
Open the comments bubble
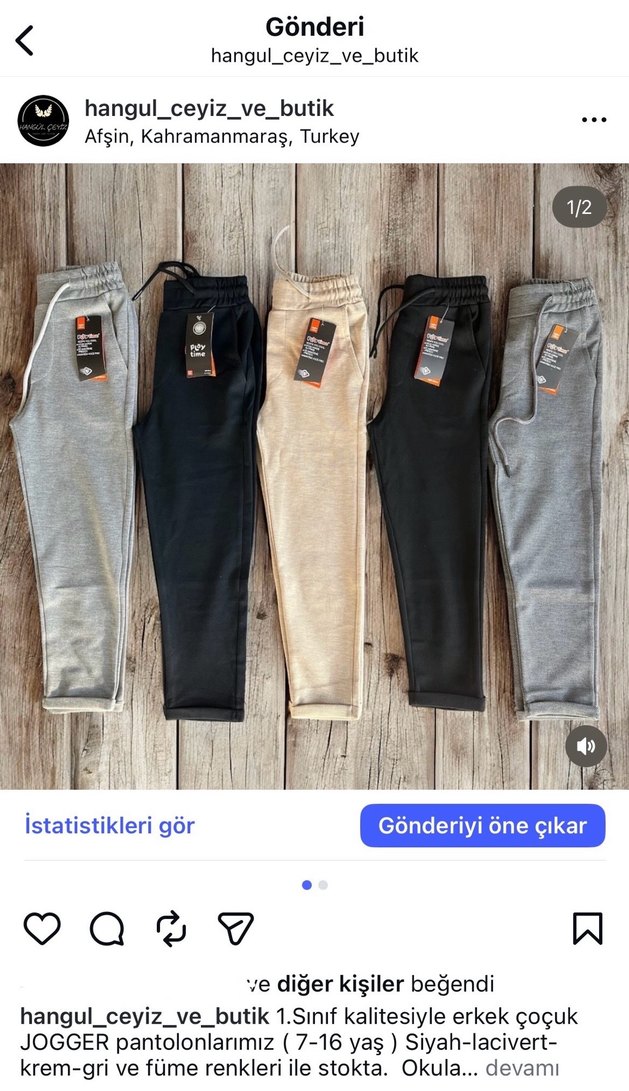107,929
